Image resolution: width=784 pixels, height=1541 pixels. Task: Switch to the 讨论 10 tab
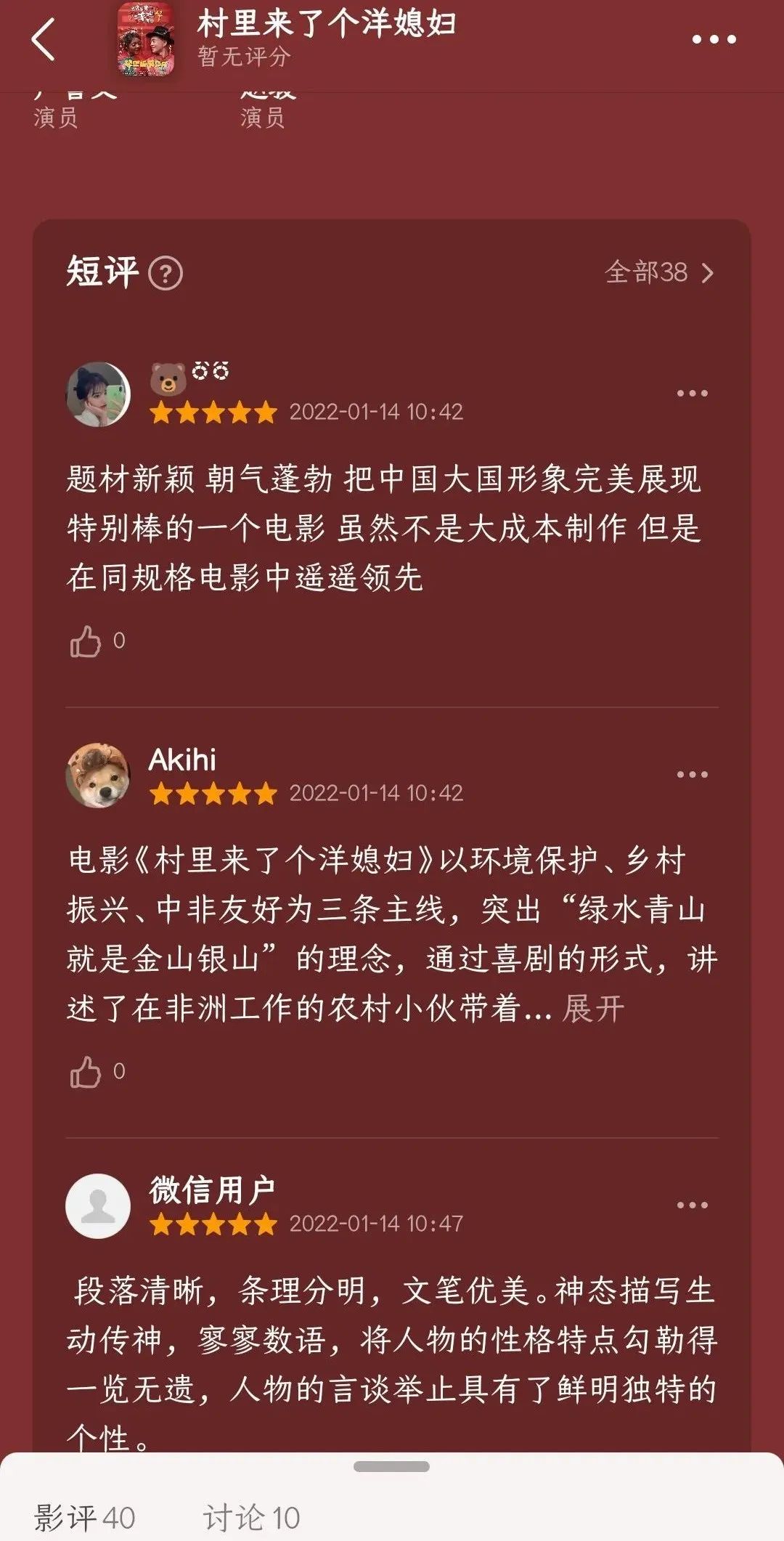click(x=251, y=1518)
